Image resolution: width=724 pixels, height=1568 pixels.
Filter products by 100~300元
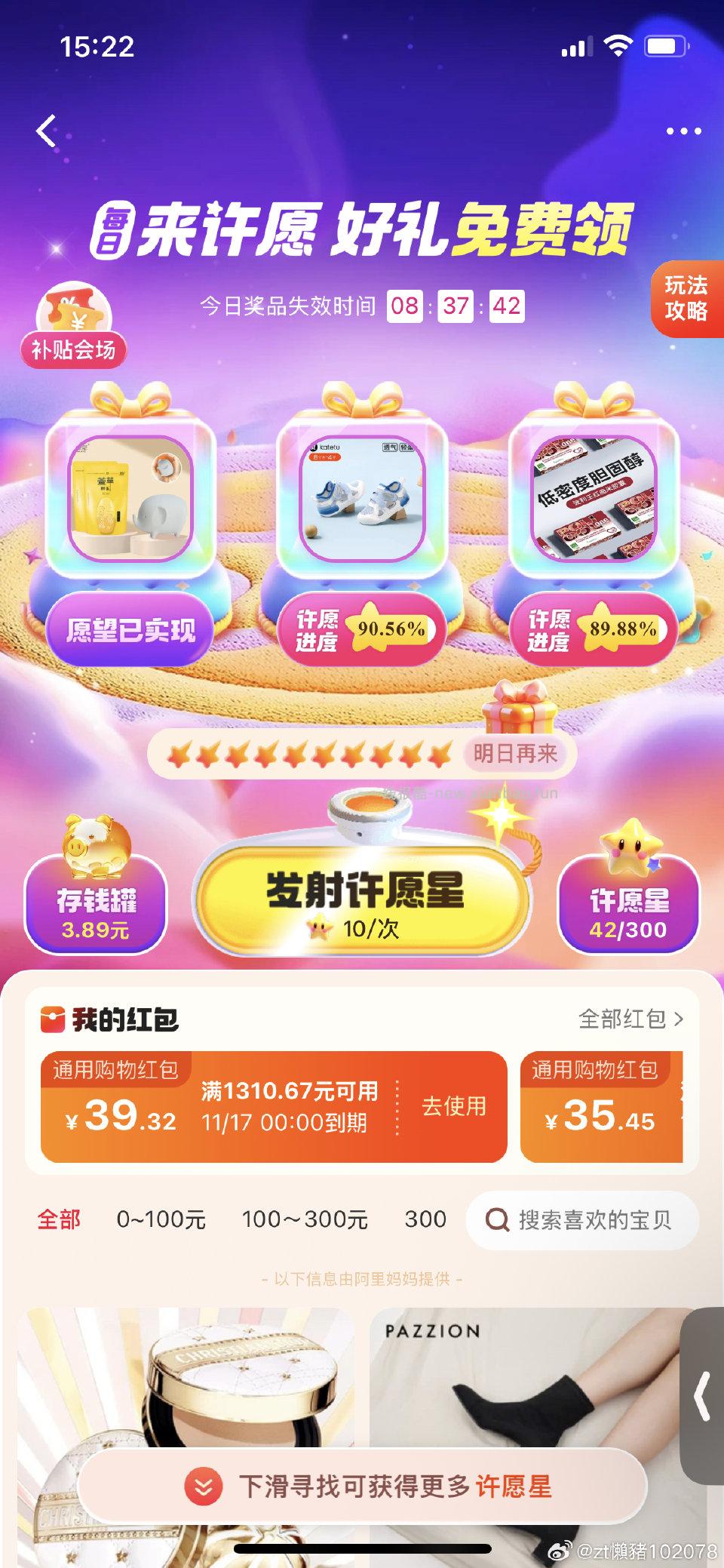(x=305, y=1219)
